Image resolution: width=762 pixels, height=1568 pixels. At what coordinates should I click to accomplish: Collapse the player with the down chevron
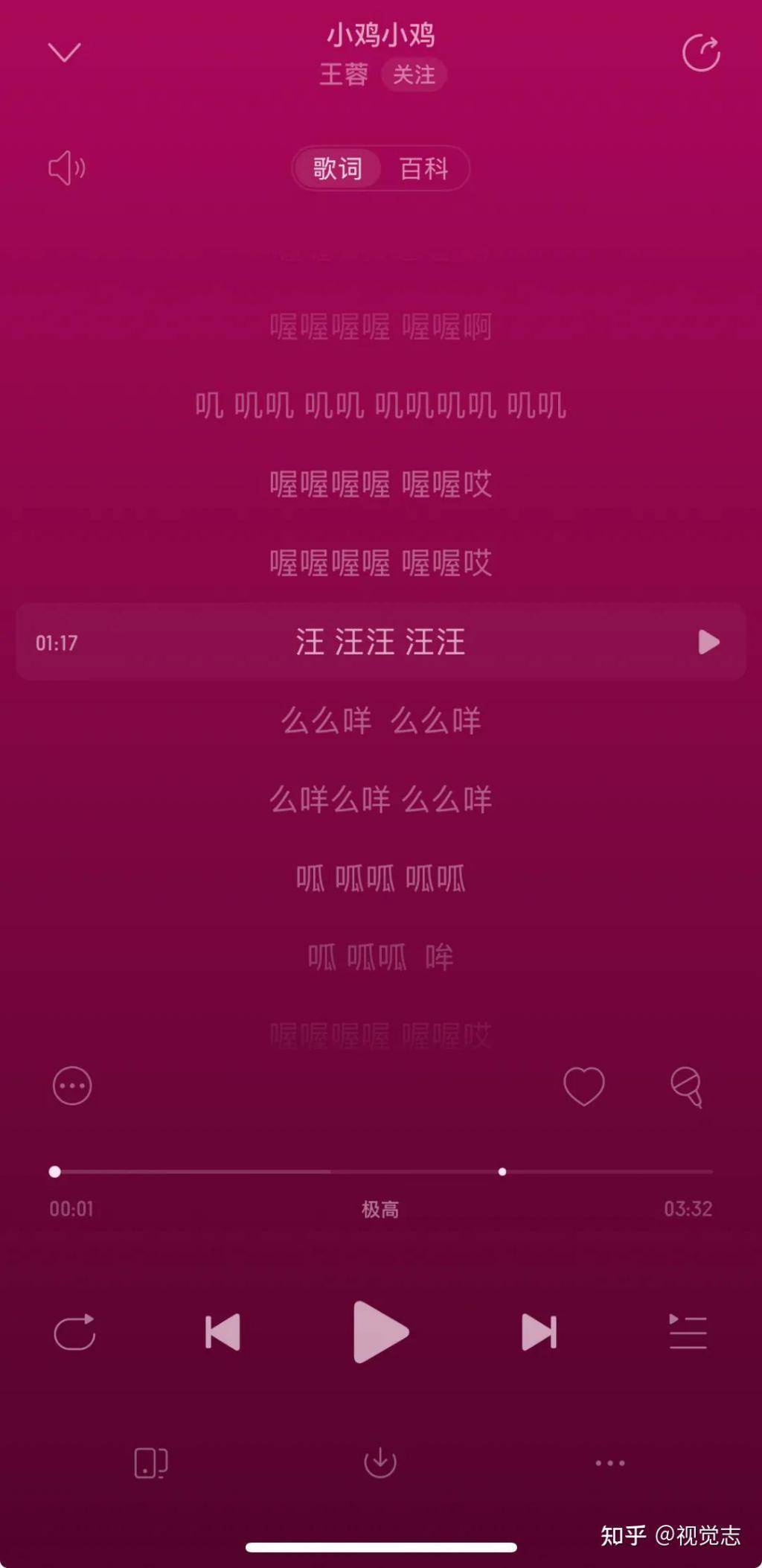pyautogui.click(x=64, y=52)
